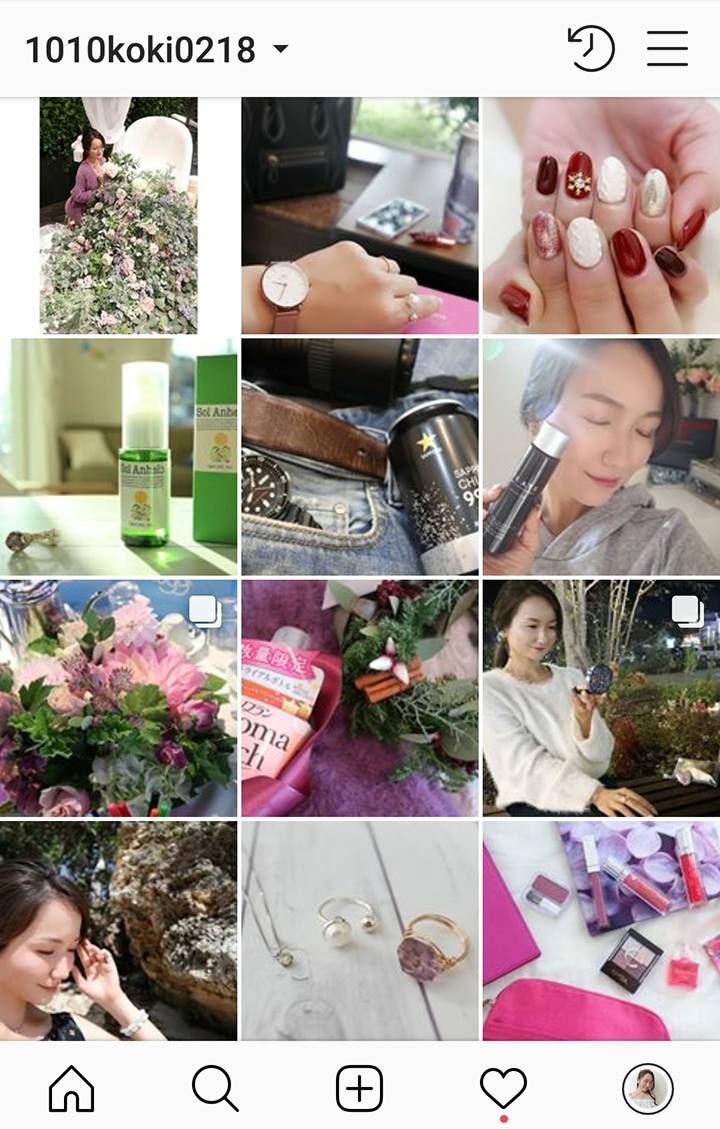Open the Sapporo can and jeans post
This screenshot has height=1129, width=720.
click(x=359, y=456)
